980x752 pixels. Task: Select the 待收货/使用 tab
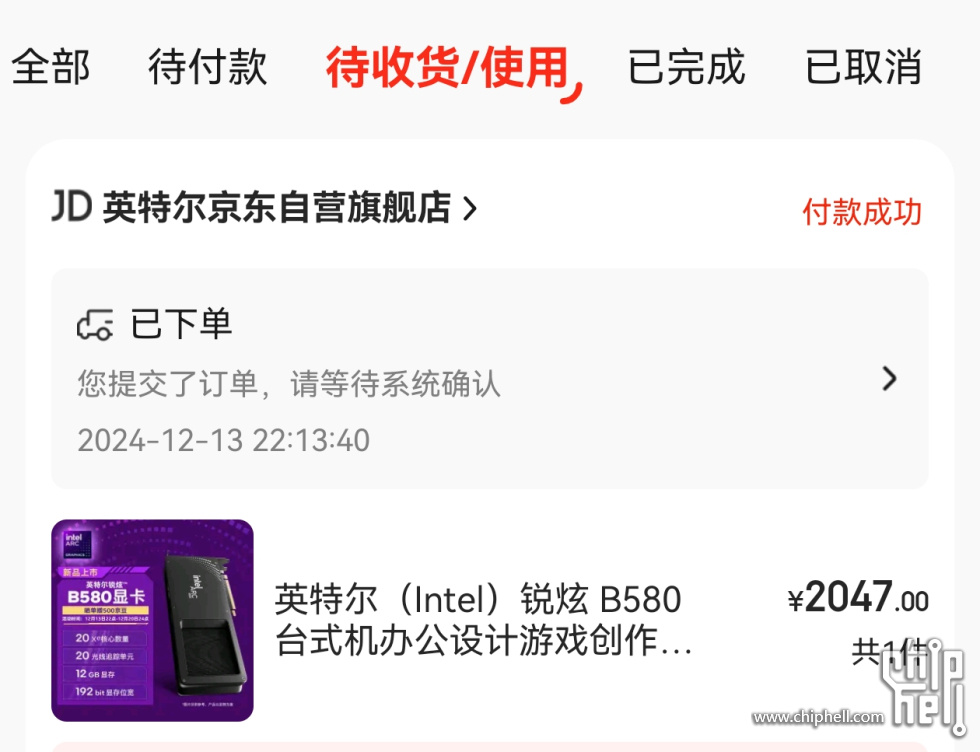coord(447,68)
